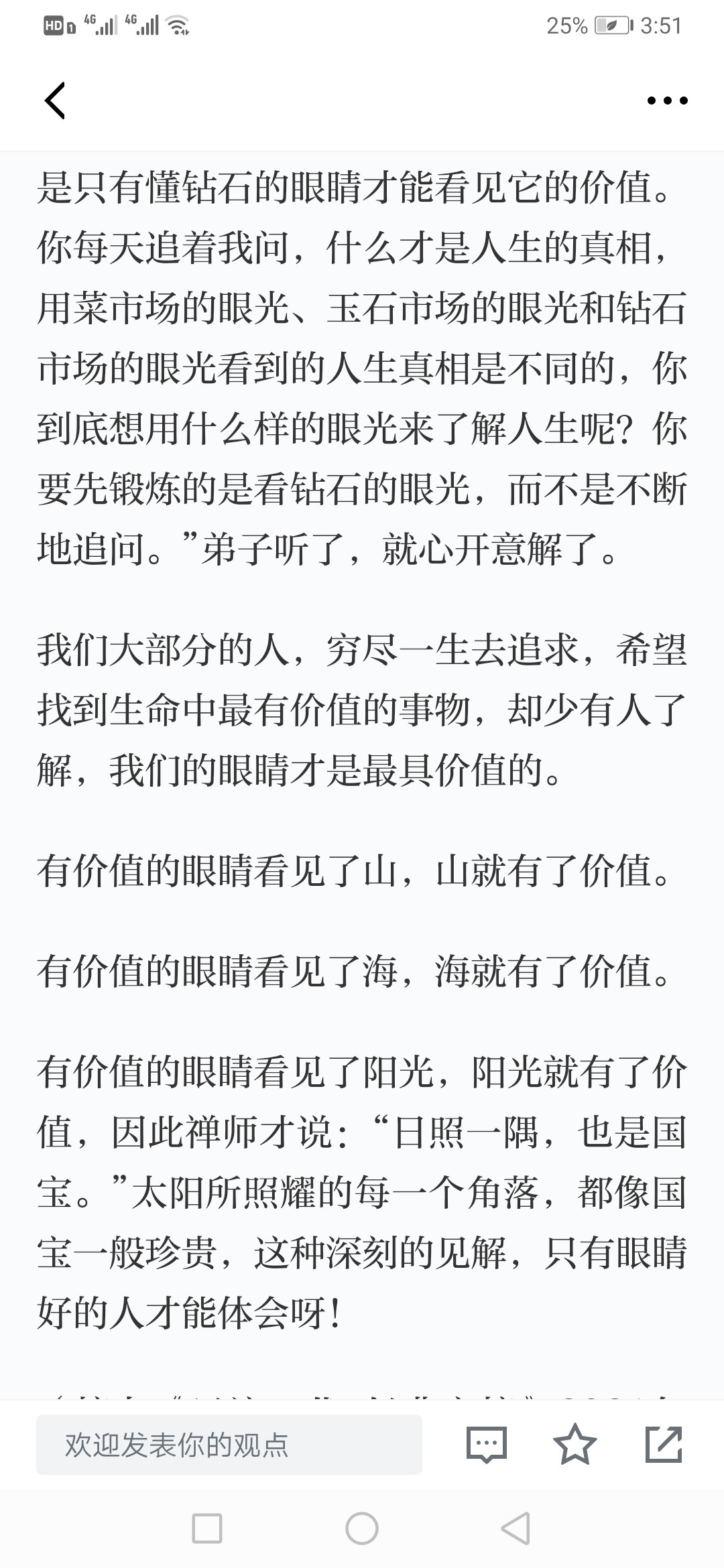Favorite this article with the star

click(575, 1445)
